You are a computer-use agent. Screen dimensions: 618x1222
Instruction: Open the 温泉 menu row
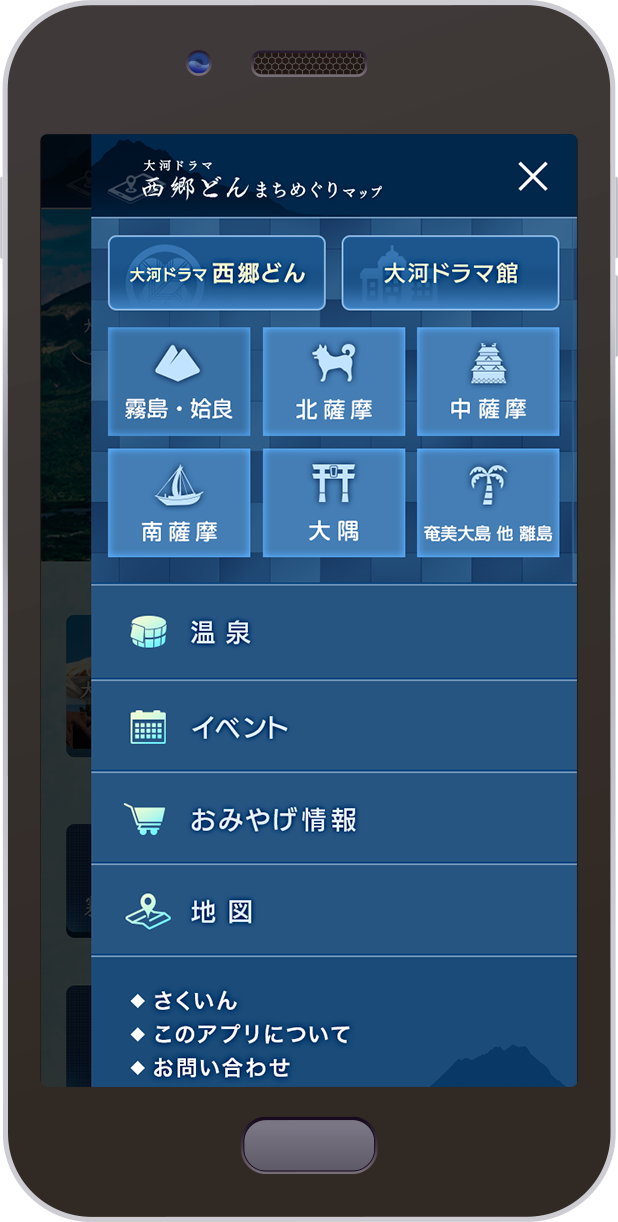[334, 633]
